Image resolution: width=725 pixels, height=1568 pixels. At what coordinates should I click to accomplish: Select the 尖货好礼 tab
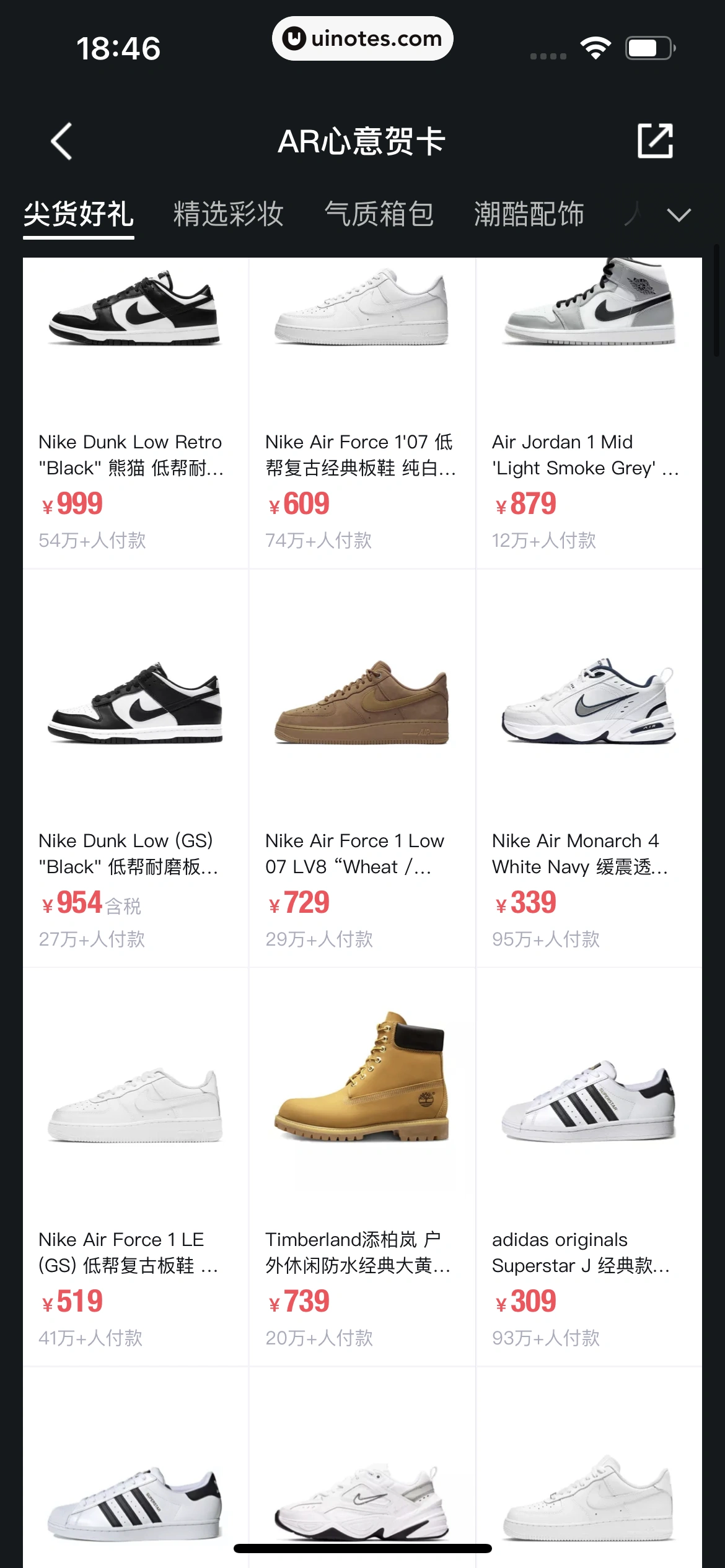(79, 214)
